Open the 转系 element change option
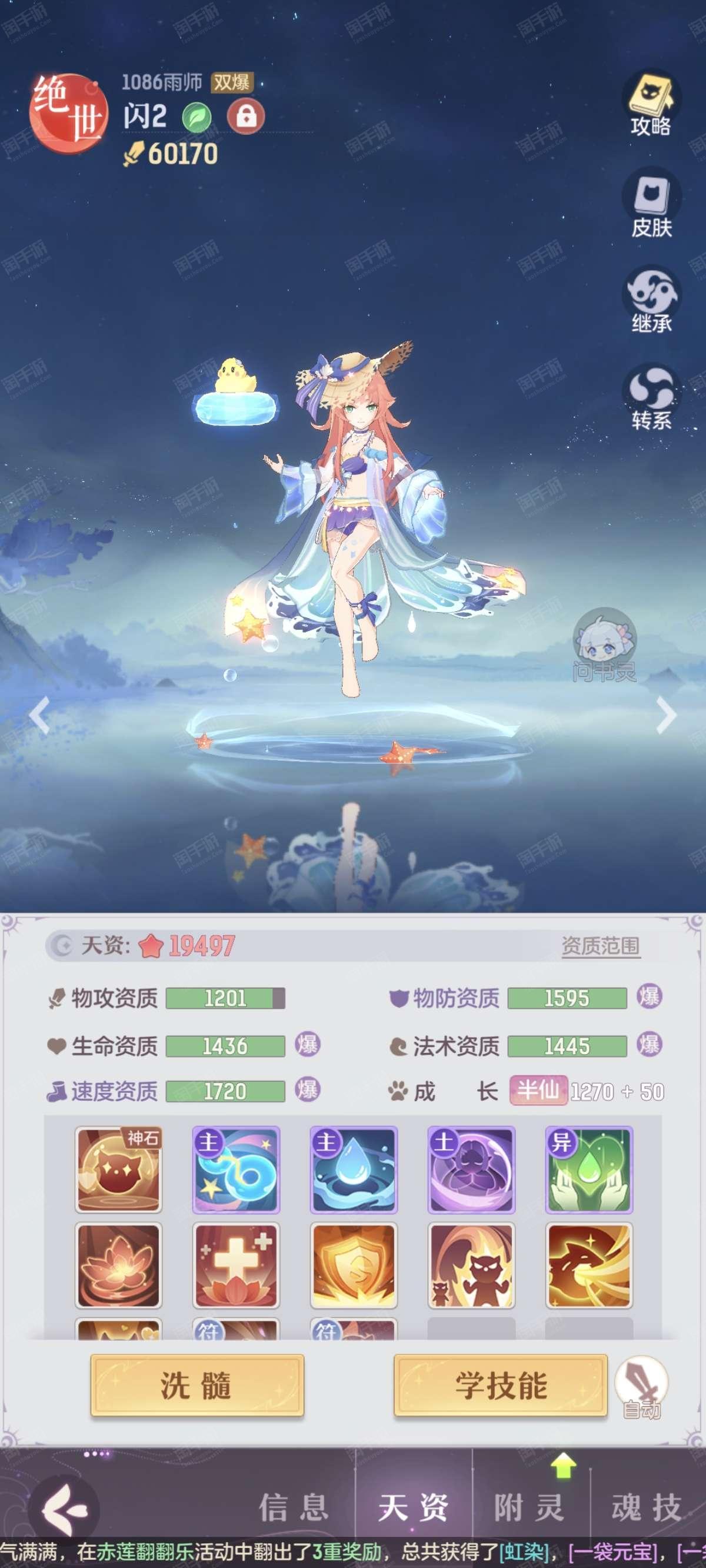 (651, 397)
